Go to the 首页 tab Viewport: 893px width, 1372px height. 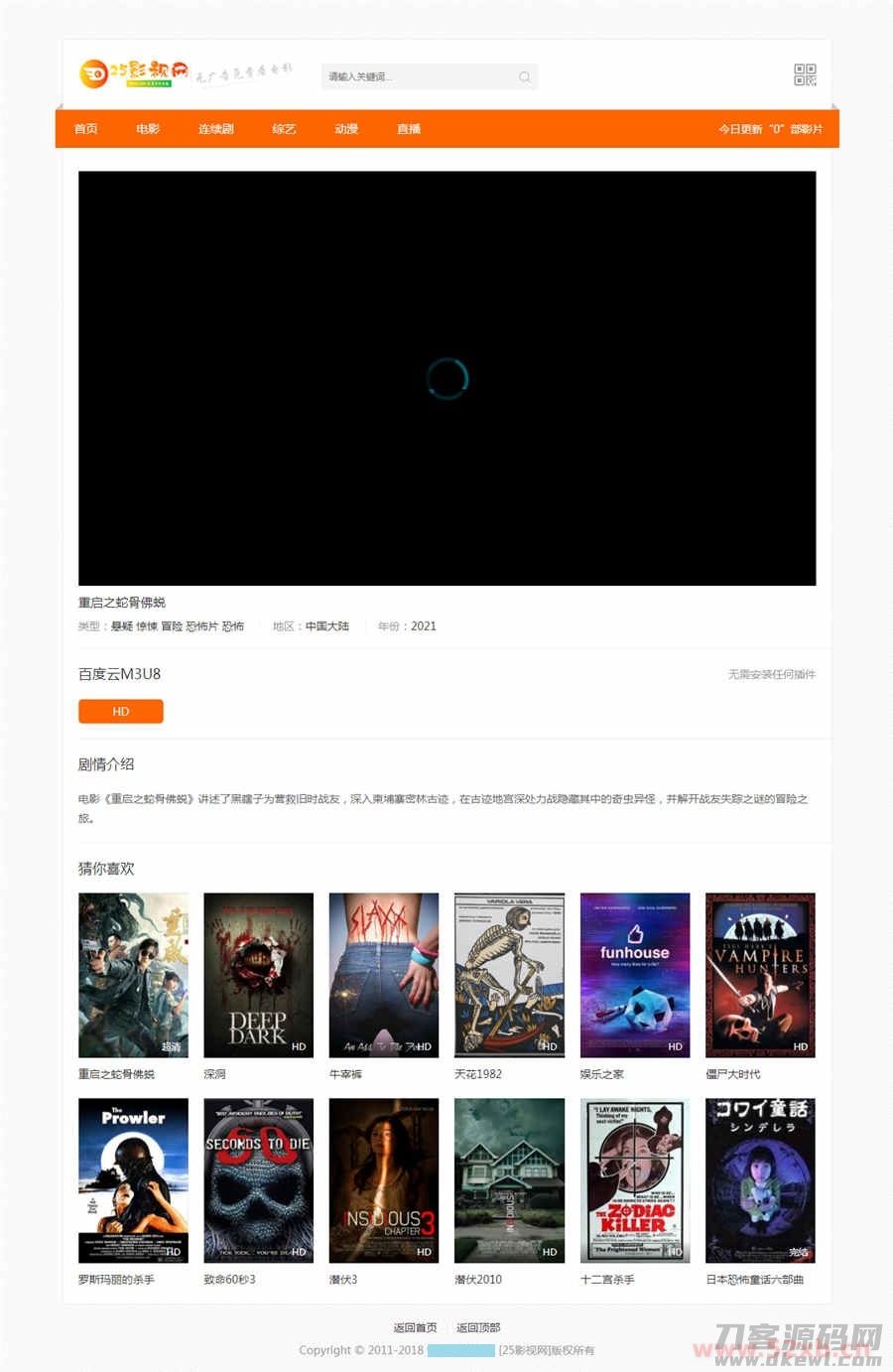(x=86, y=129)
